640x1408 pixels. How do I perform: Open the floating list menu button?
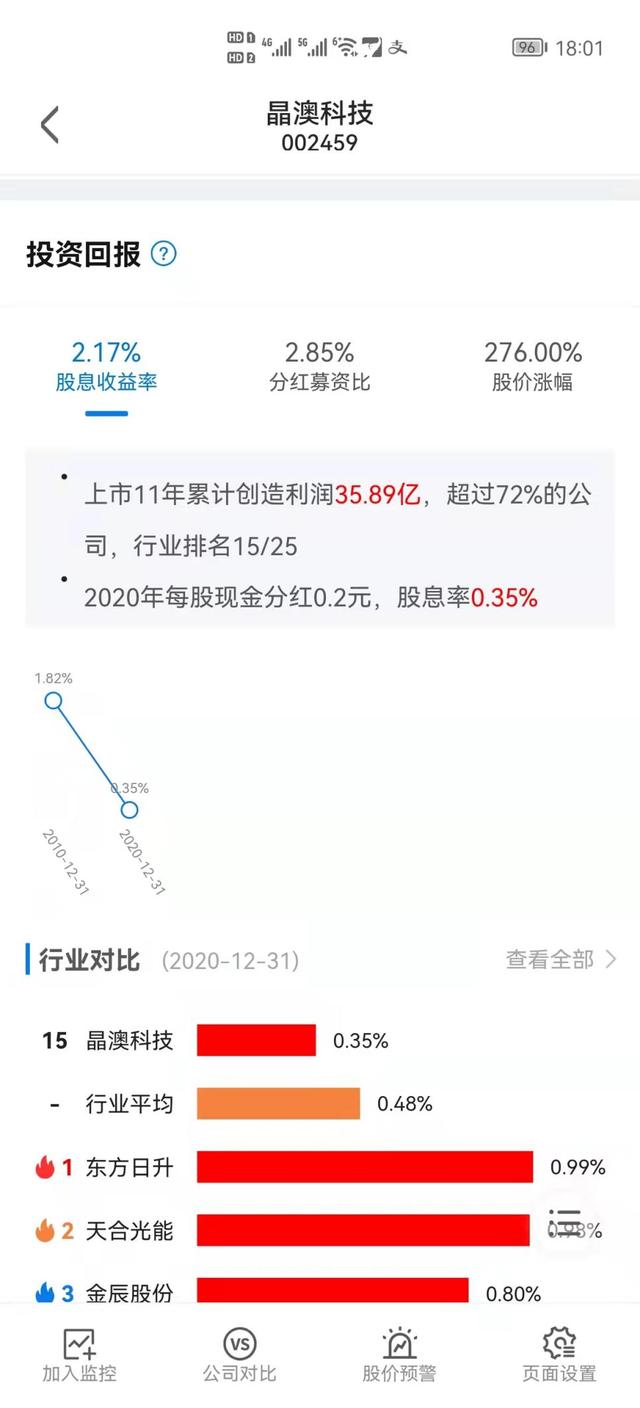[566, 1221]
